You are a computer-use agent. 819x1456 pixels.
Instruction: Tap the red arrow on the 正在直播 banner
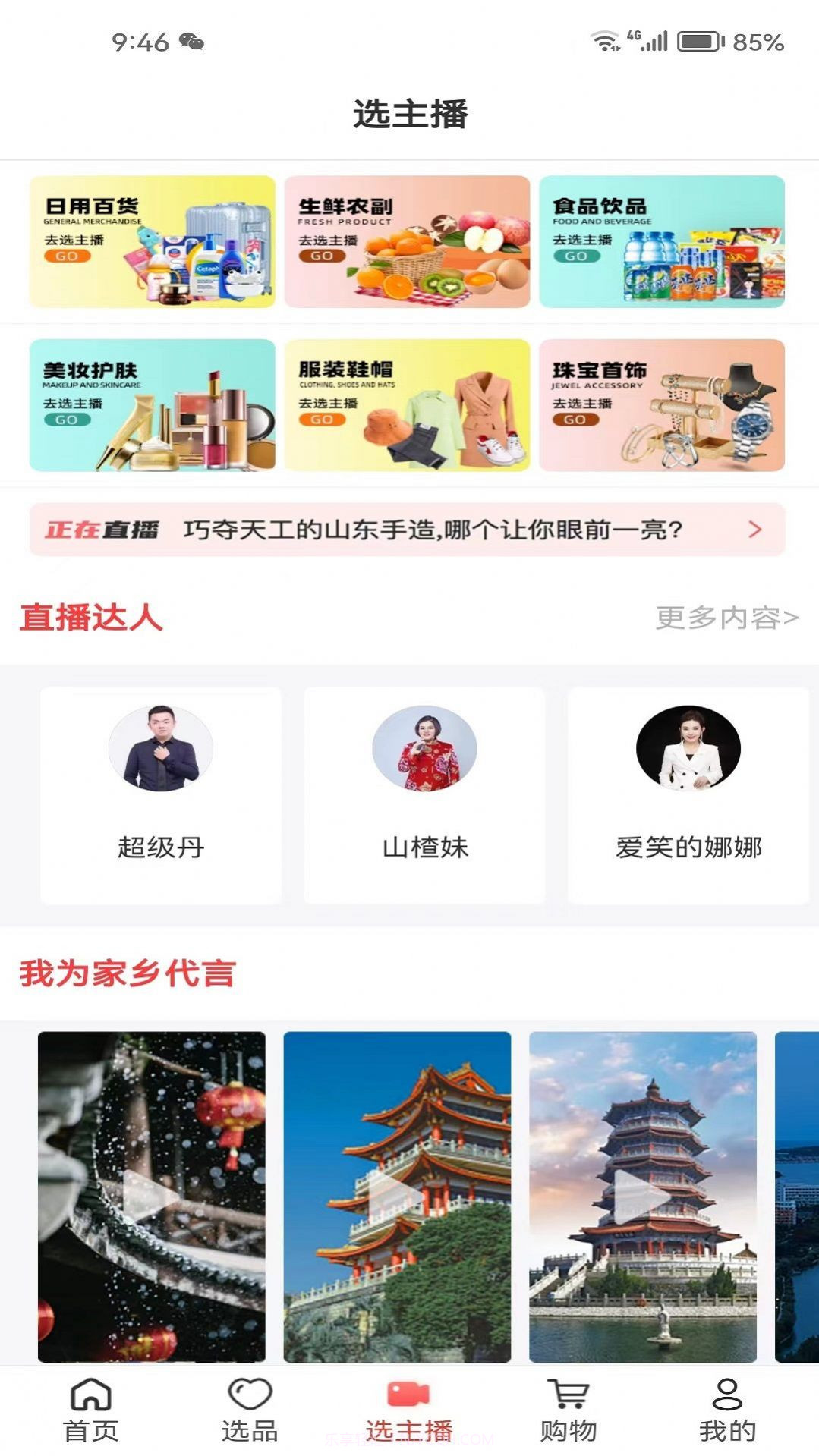pos(753,531)
